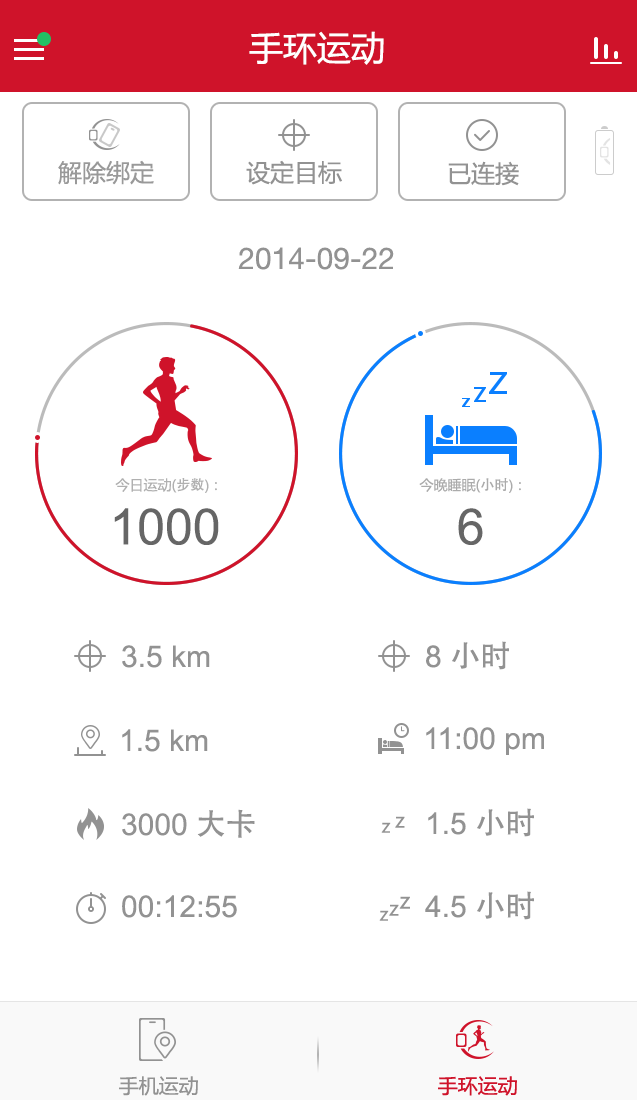
Task: Open 设定目标 to set goals
Action: pyautogui.click(x=294, y=152)
